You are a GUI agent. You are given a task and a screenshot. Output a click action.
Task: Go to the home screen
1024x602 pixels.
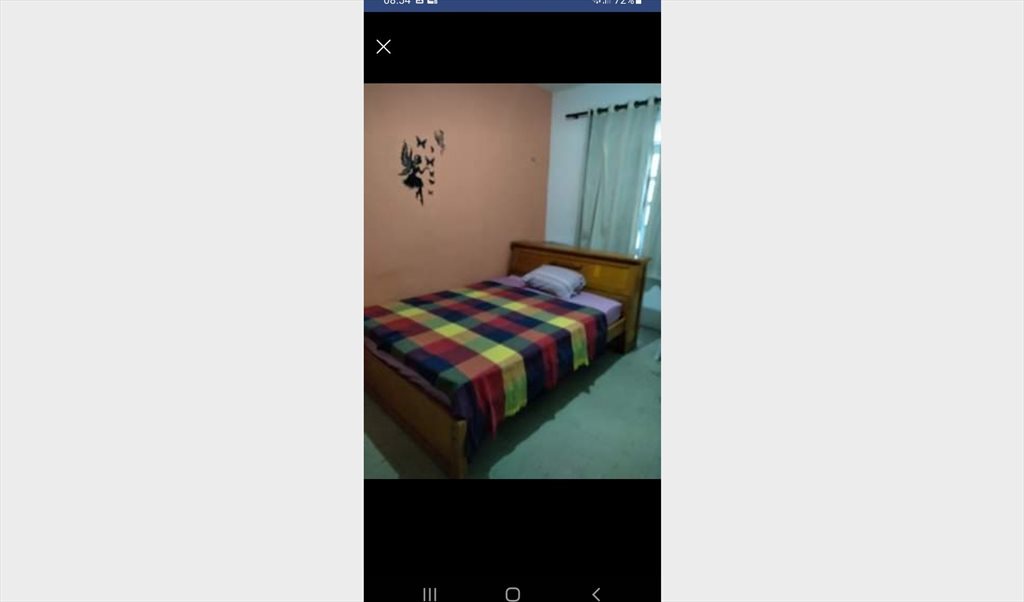pyautogui.click(x=512, y=594)
